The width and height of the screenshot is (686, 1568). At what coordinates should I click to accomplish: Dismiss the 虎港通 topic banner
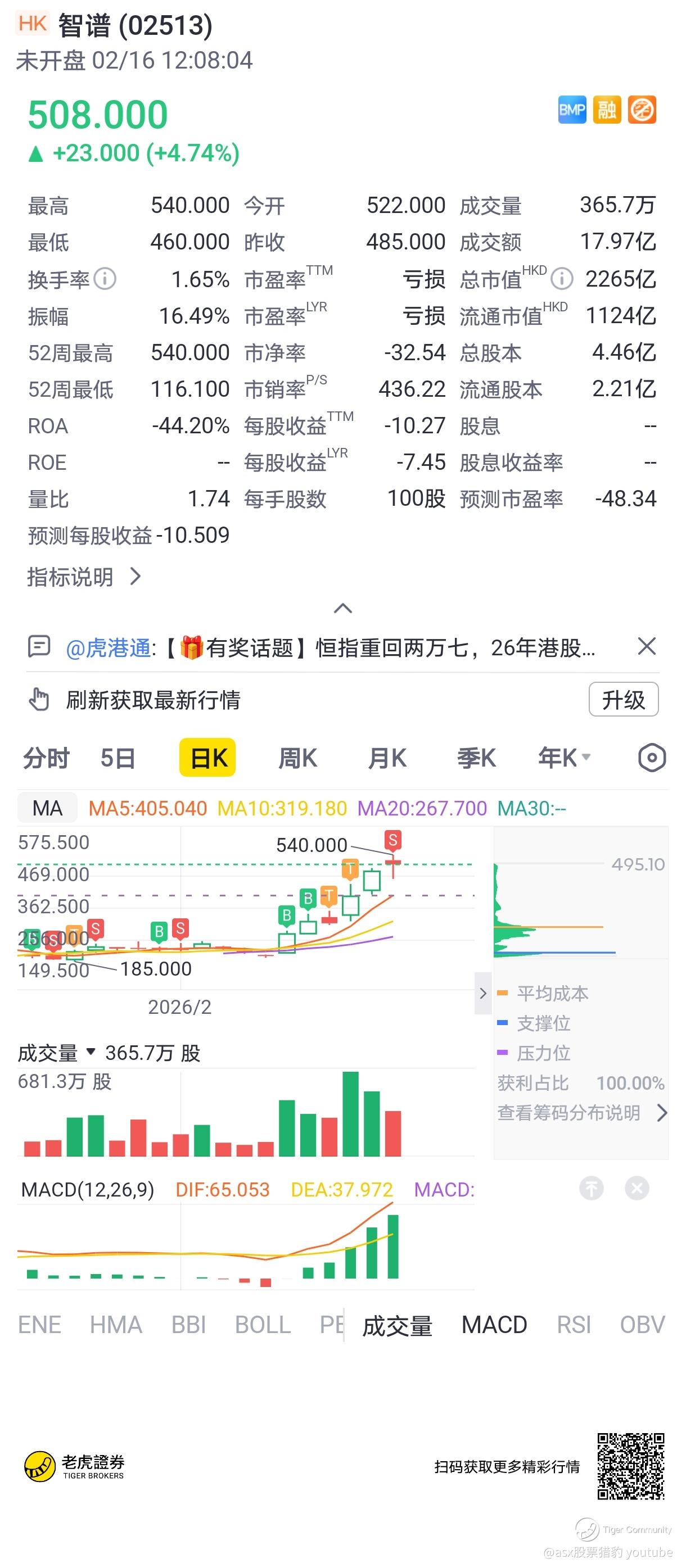[x=647, y=646]
